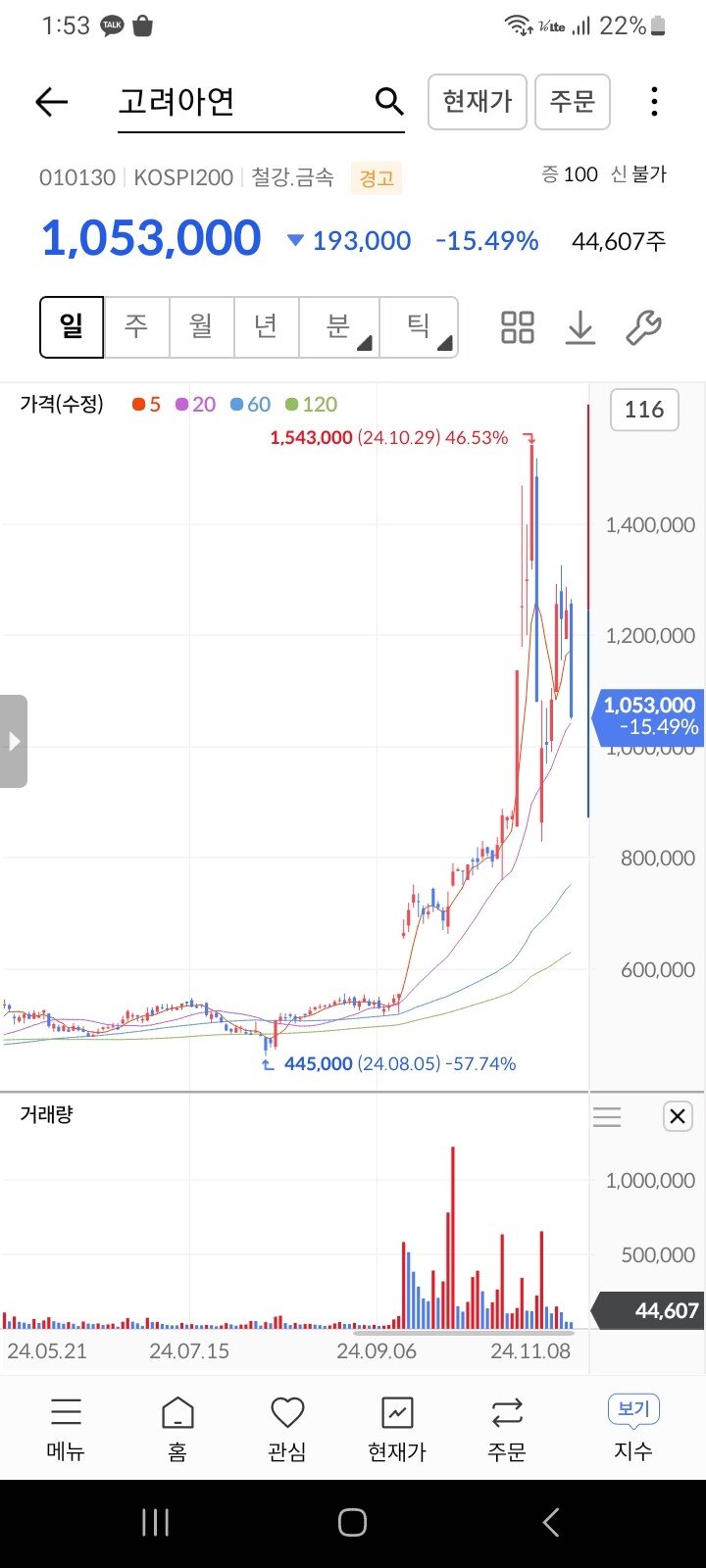Open the chart grid layout icon
Viewport: 706px width, 1568px height.
coord(518,327)
